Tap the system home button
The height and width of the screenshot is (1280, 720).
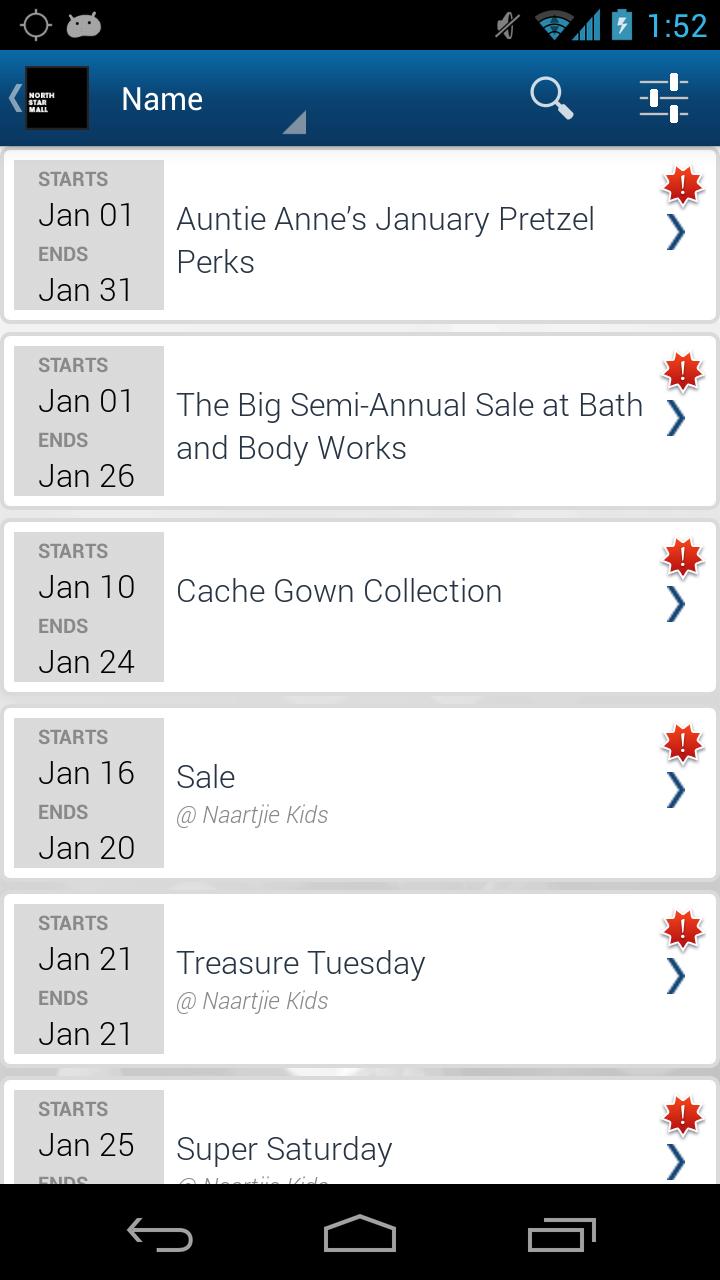pyautogui.click(x=360, y=1233)
